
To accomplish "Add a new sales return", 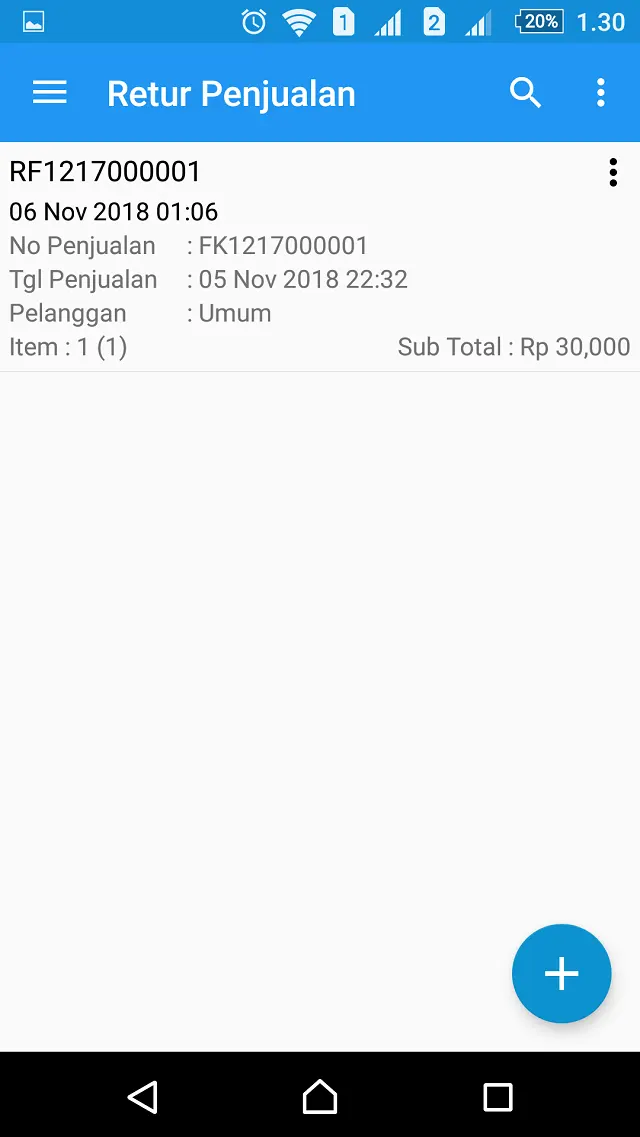I will tap(561, 973).
